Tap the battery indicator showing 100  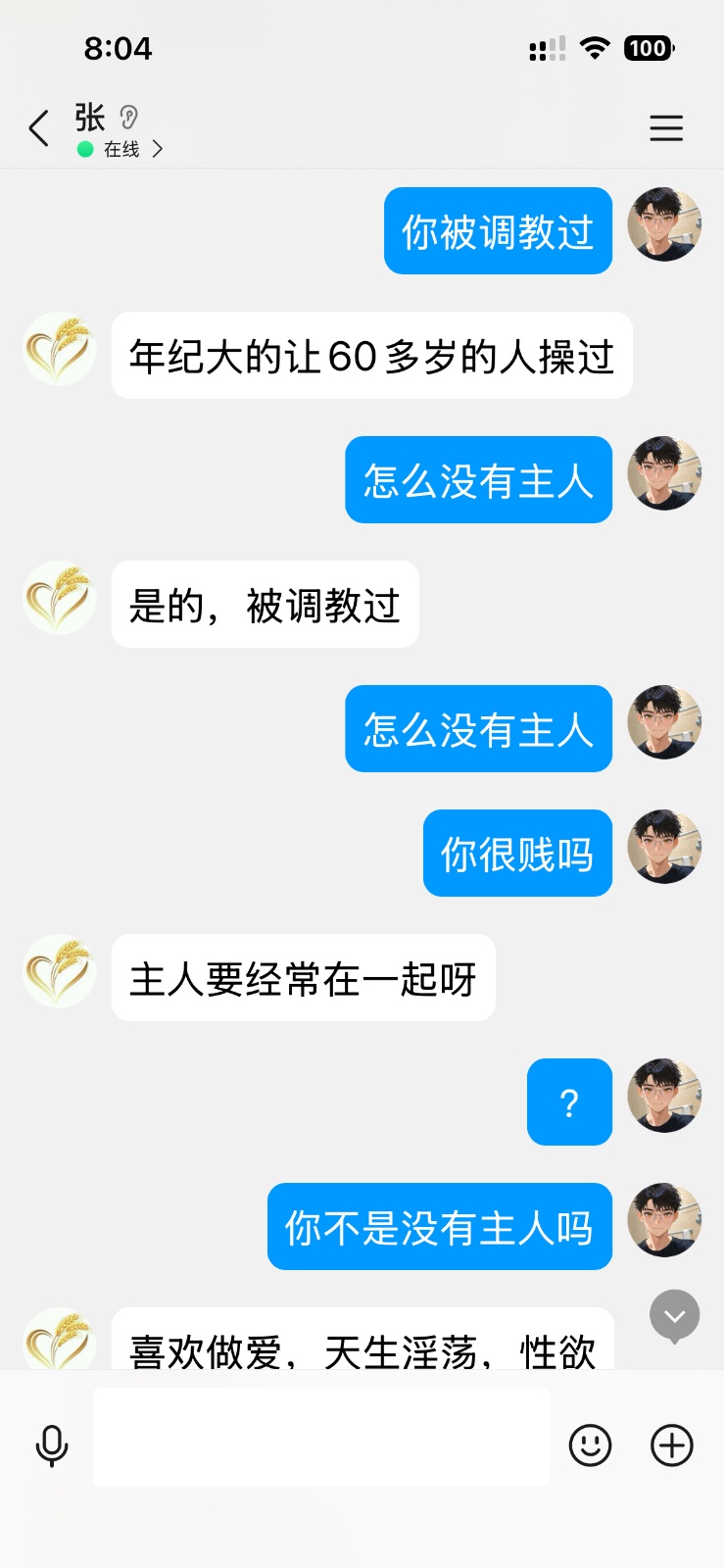pos(646,48)
